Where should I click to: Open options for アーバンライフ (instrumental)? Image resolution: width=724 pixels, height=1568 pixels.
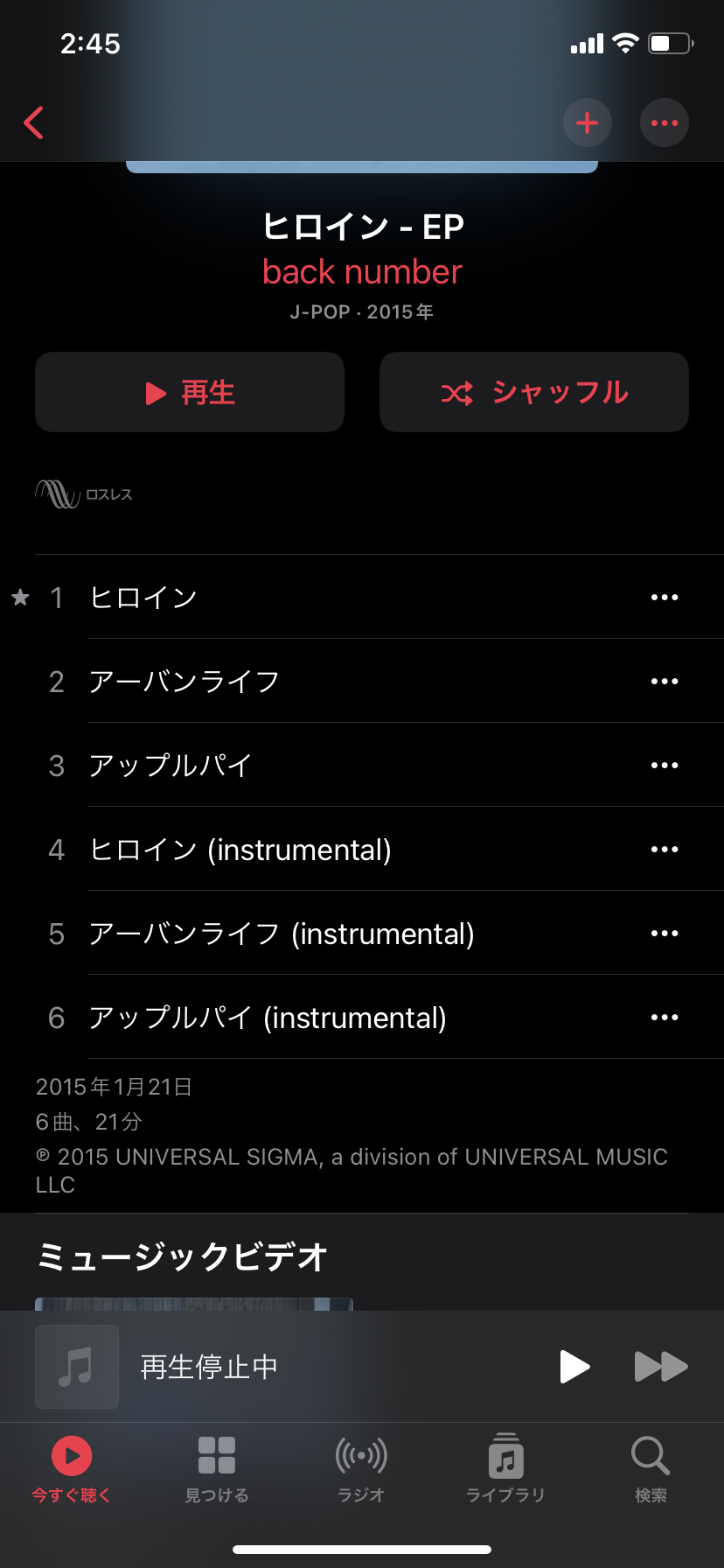pyautogui.click(x=665, y=934)
